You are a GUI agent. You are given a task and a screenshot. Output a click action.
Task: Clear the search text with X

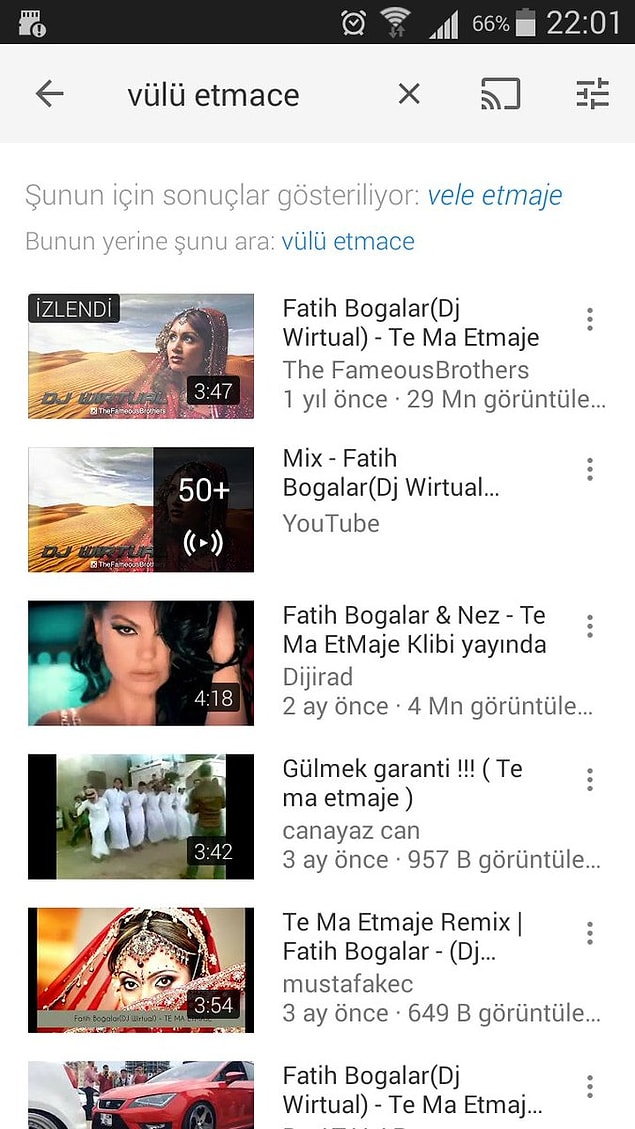[409, 94]
